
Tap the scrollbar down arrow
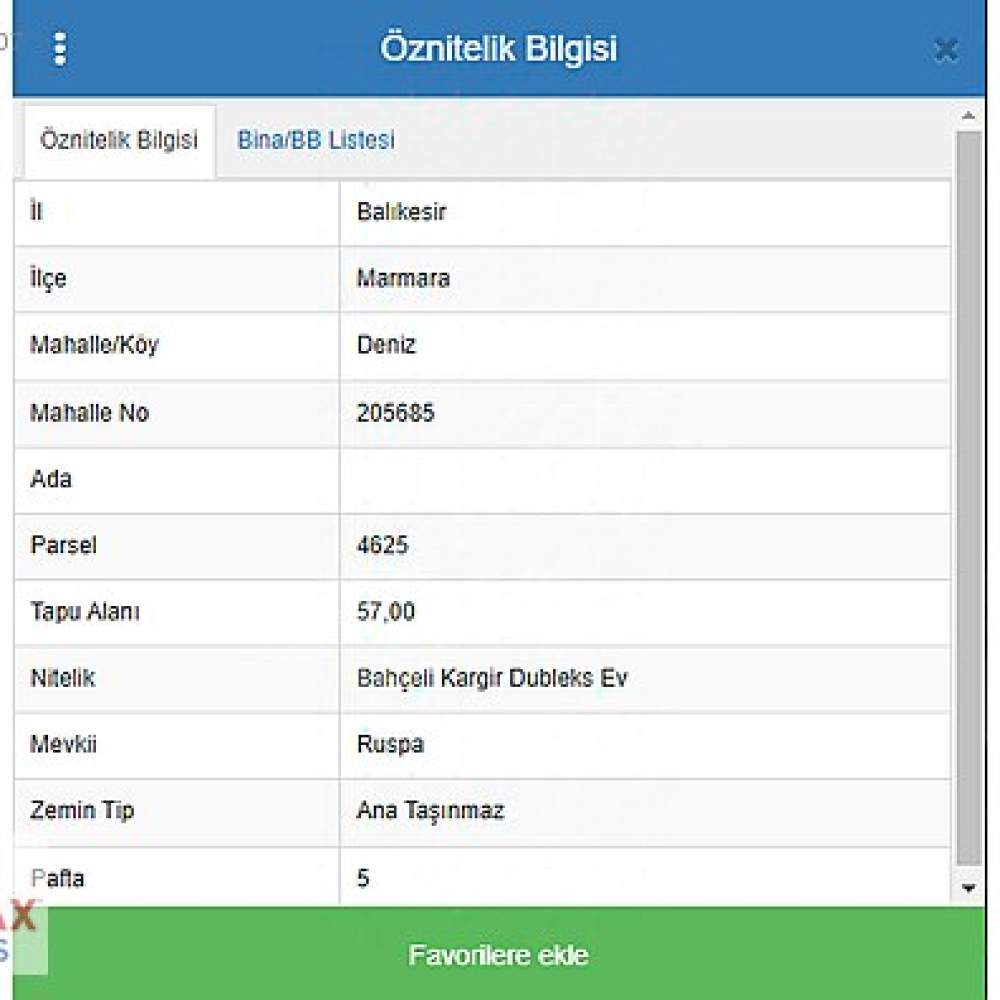(967, 887)
